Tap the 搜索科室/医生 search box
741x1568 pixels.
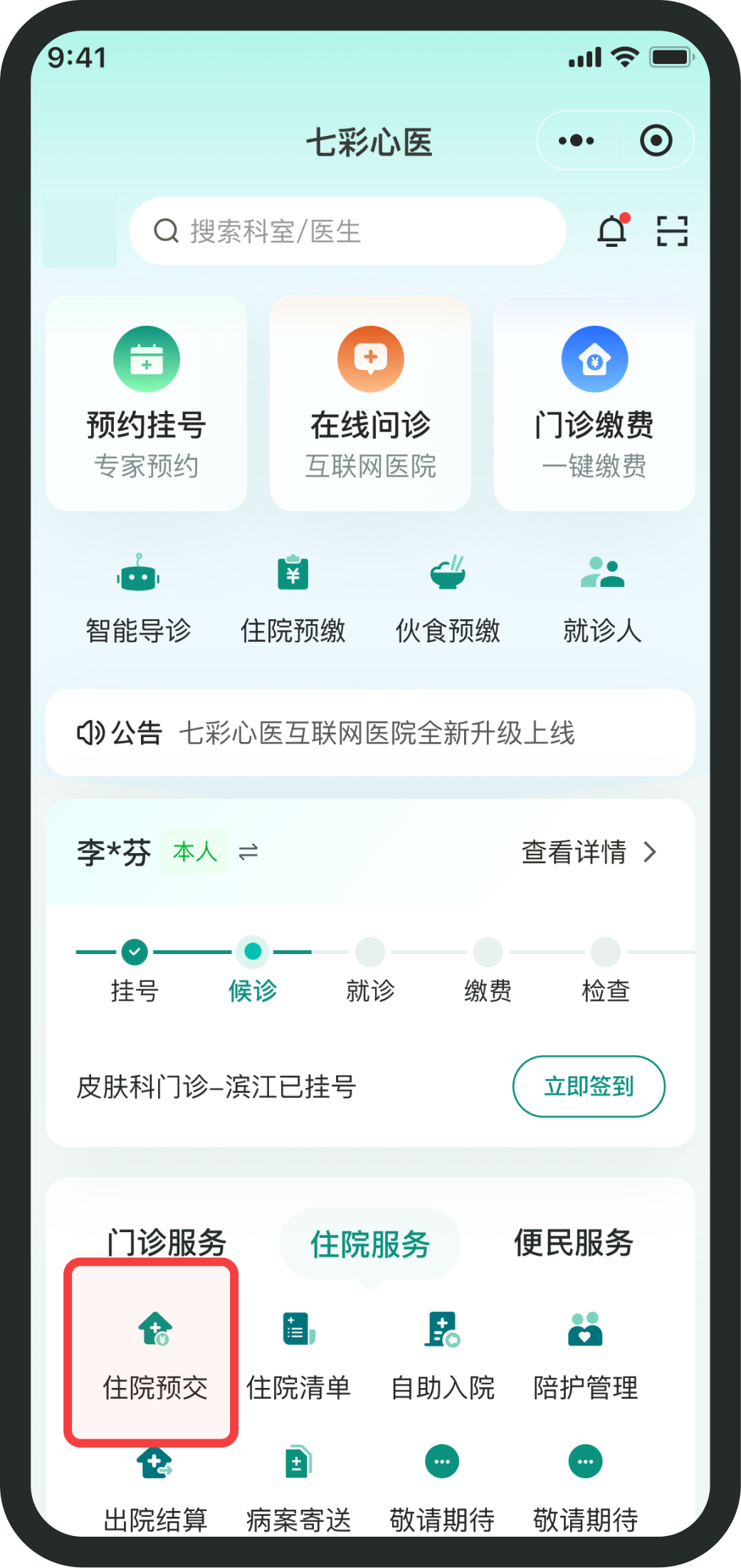click(x=347, y=231)
